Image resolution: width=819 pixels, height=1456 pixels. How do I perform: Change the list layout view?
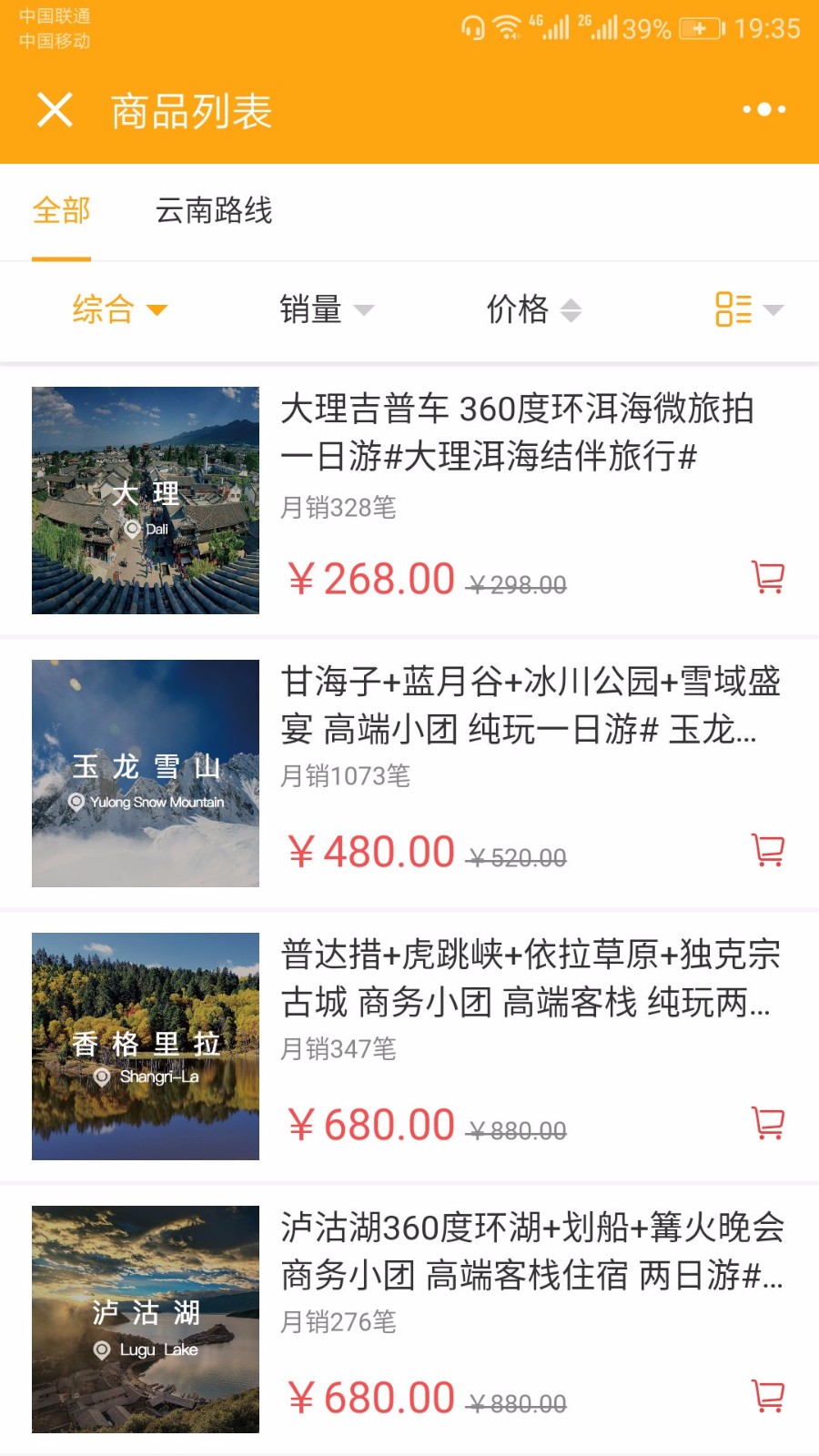pos(749,309)
